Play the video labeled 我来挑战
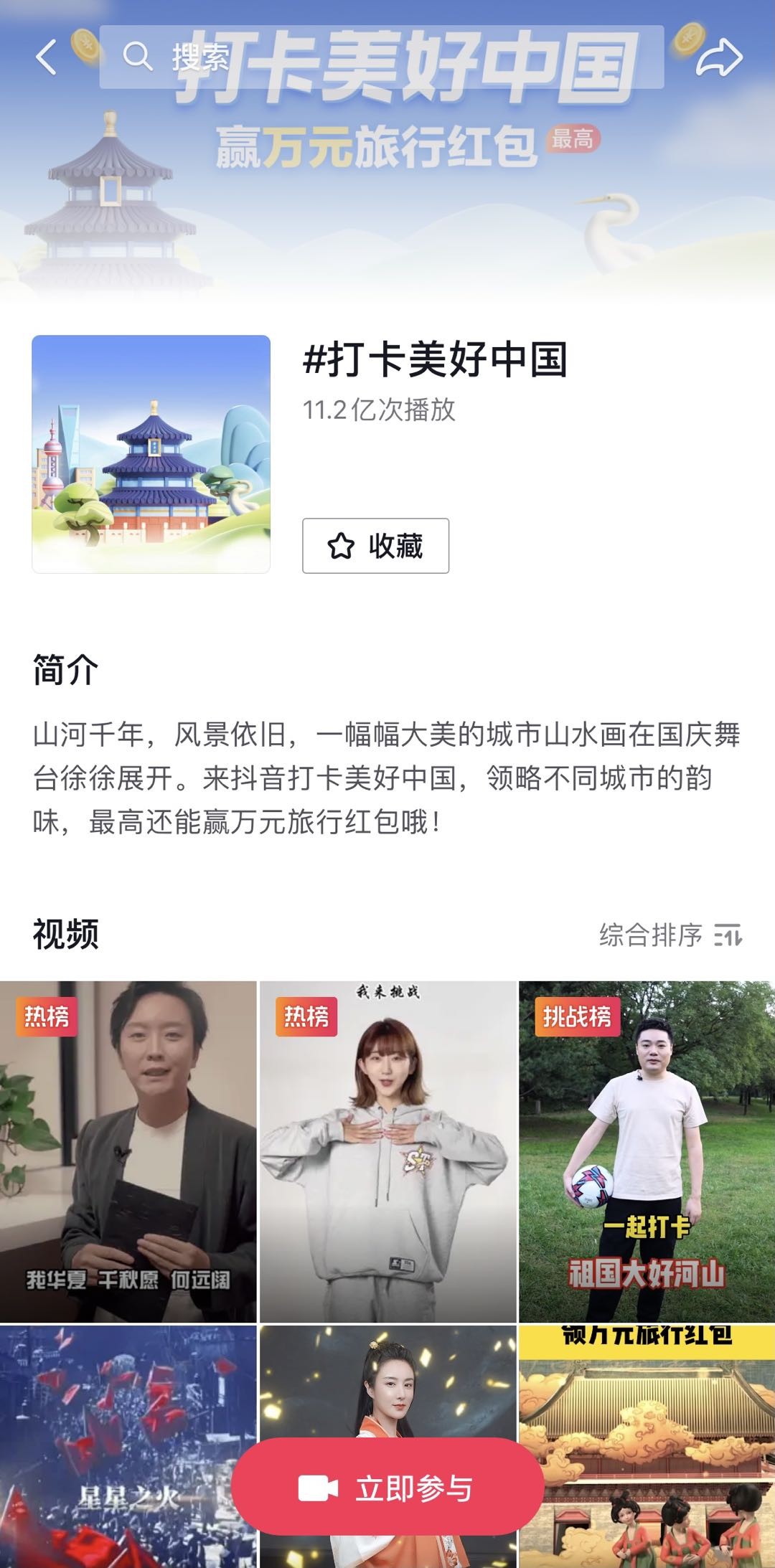 tap(387, 1151)
